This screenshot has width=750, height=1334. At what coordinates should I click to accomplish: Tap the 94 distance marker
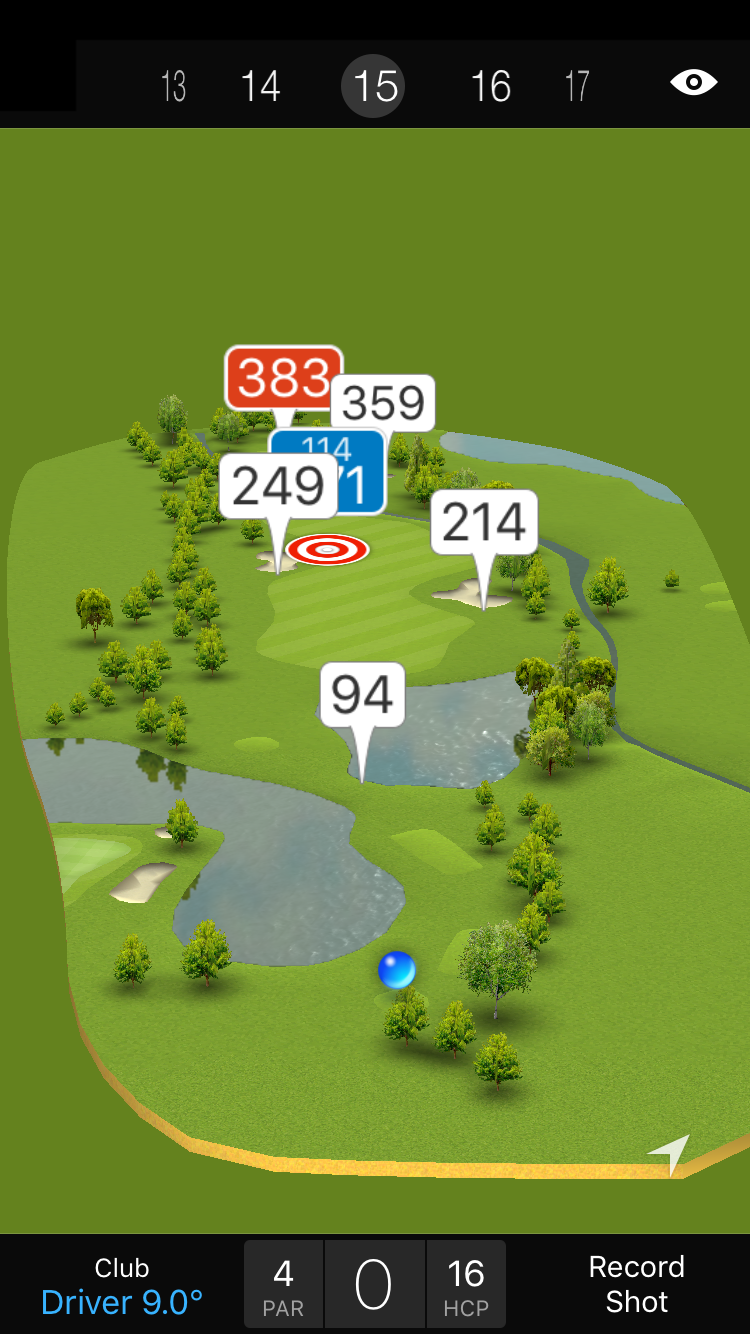pos(362,694)
